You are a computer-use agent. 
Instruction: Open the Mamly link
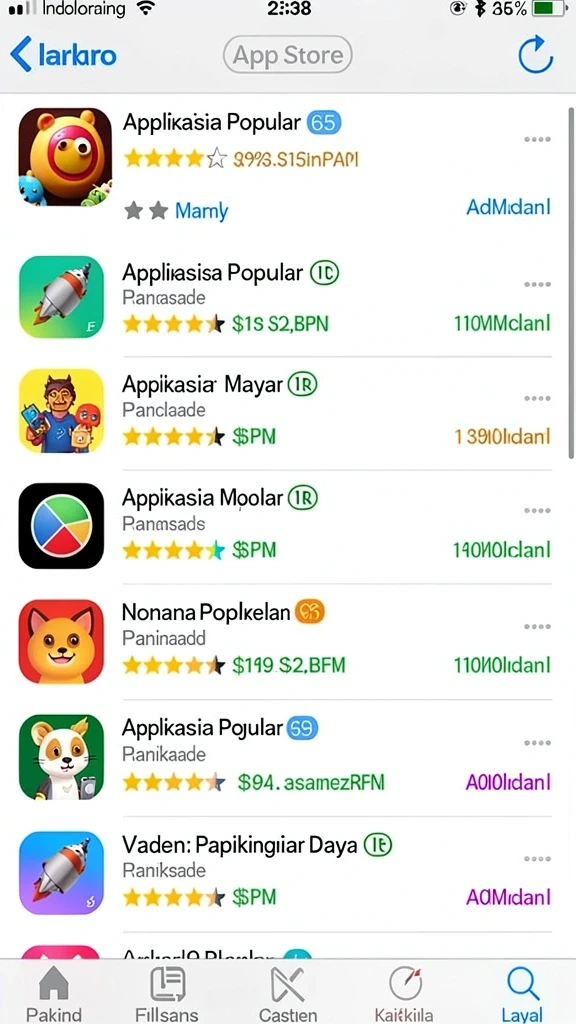point(201,210)
